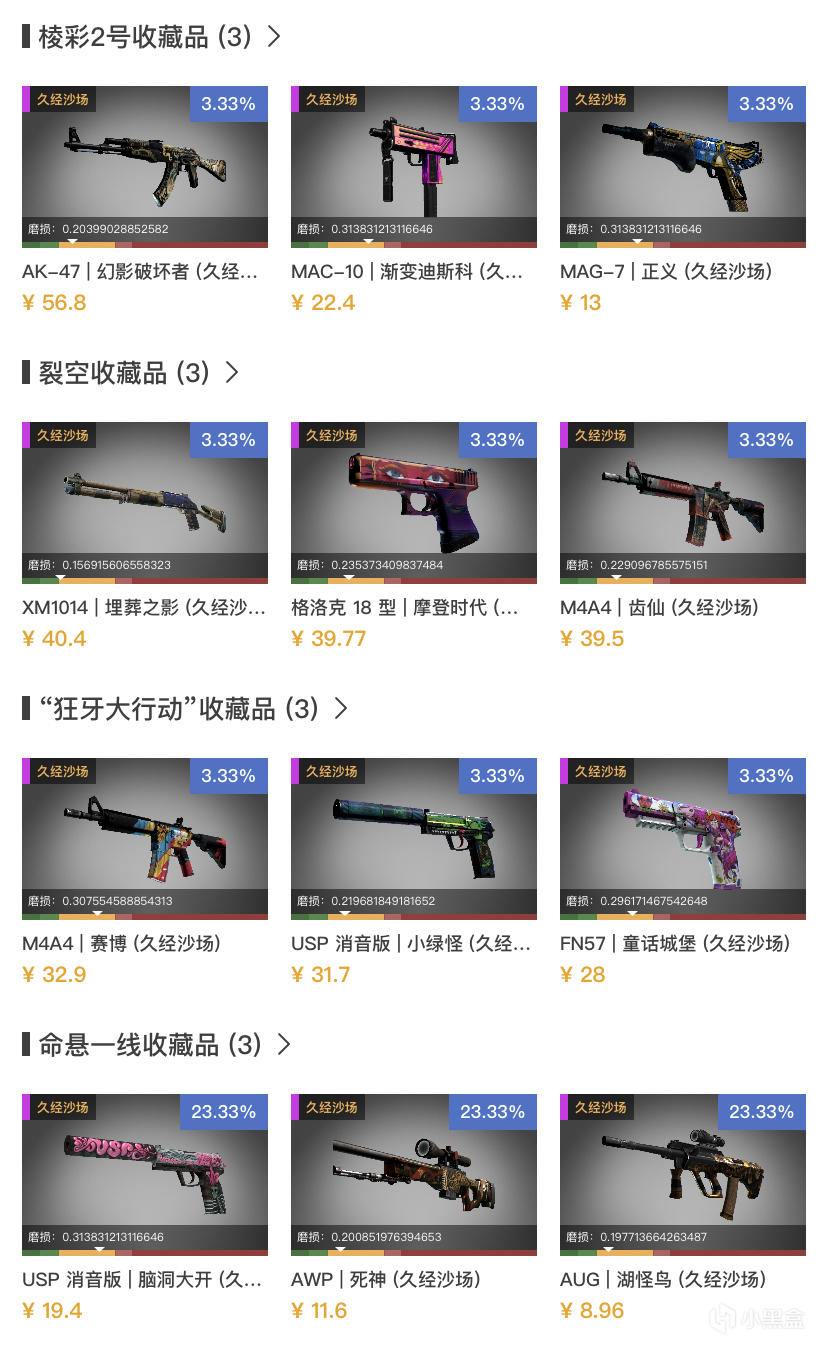This screenshot has width=828, height=1353.
Task: View MAC-10 渐变迪斯科 skin card
Action: pos(413,166)
